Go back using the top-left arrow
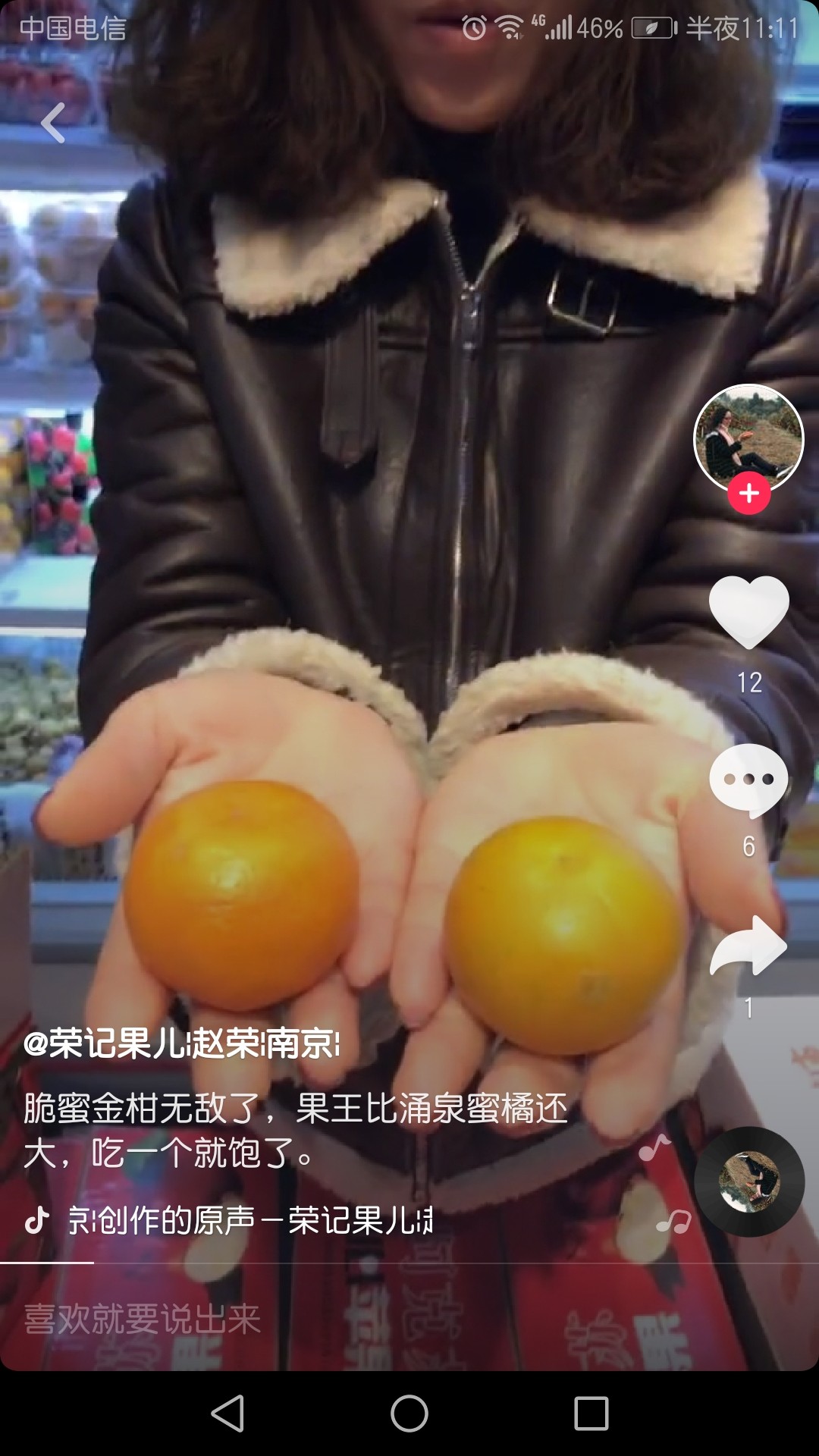Viewport: 819px width, 1456px height. [53, 123]
